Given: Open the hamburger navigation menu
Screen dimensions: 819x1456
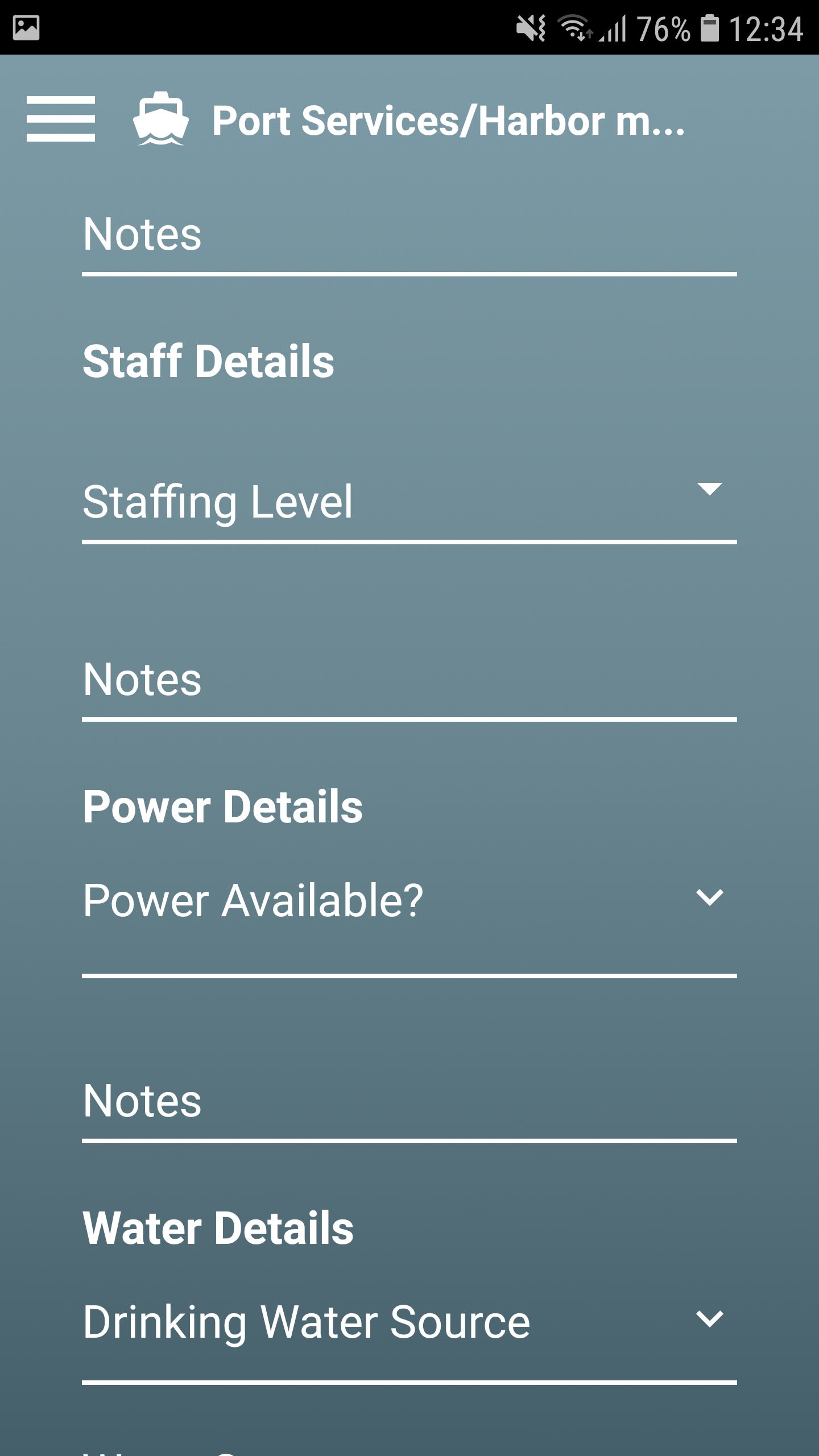Looking at the screenshot, I should [x=61, y=119].
